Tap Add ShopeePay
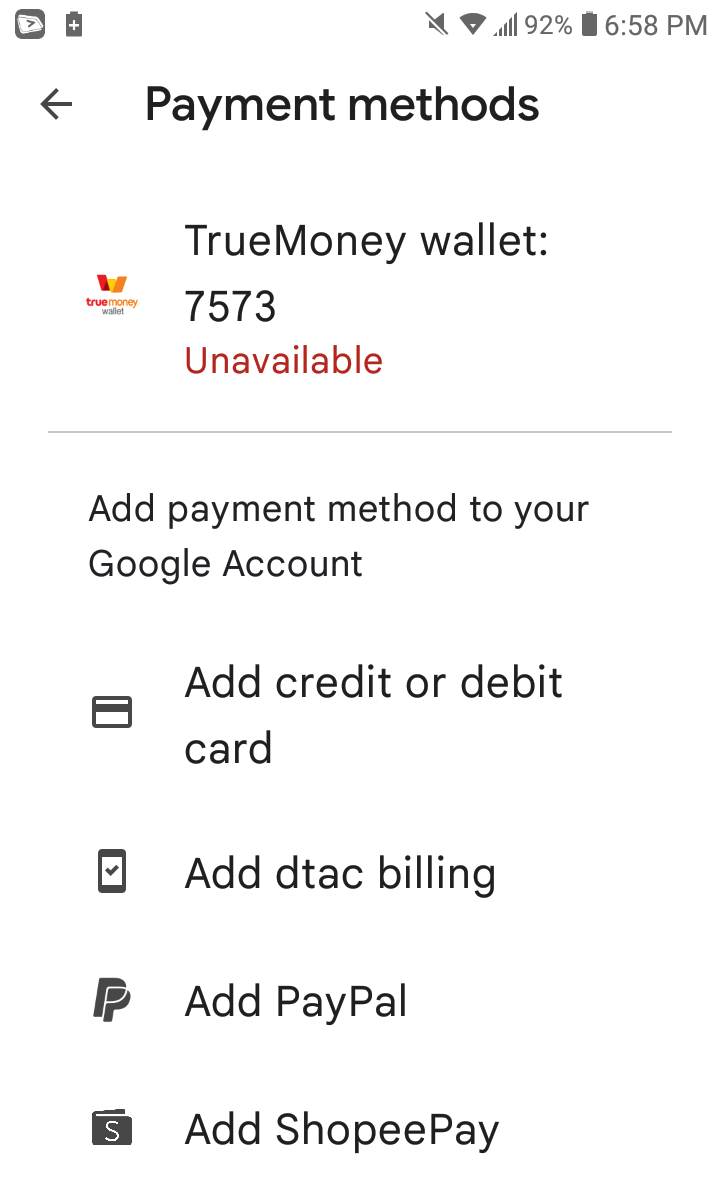Screen dimensions: 720x1196 pos(341,1129)
